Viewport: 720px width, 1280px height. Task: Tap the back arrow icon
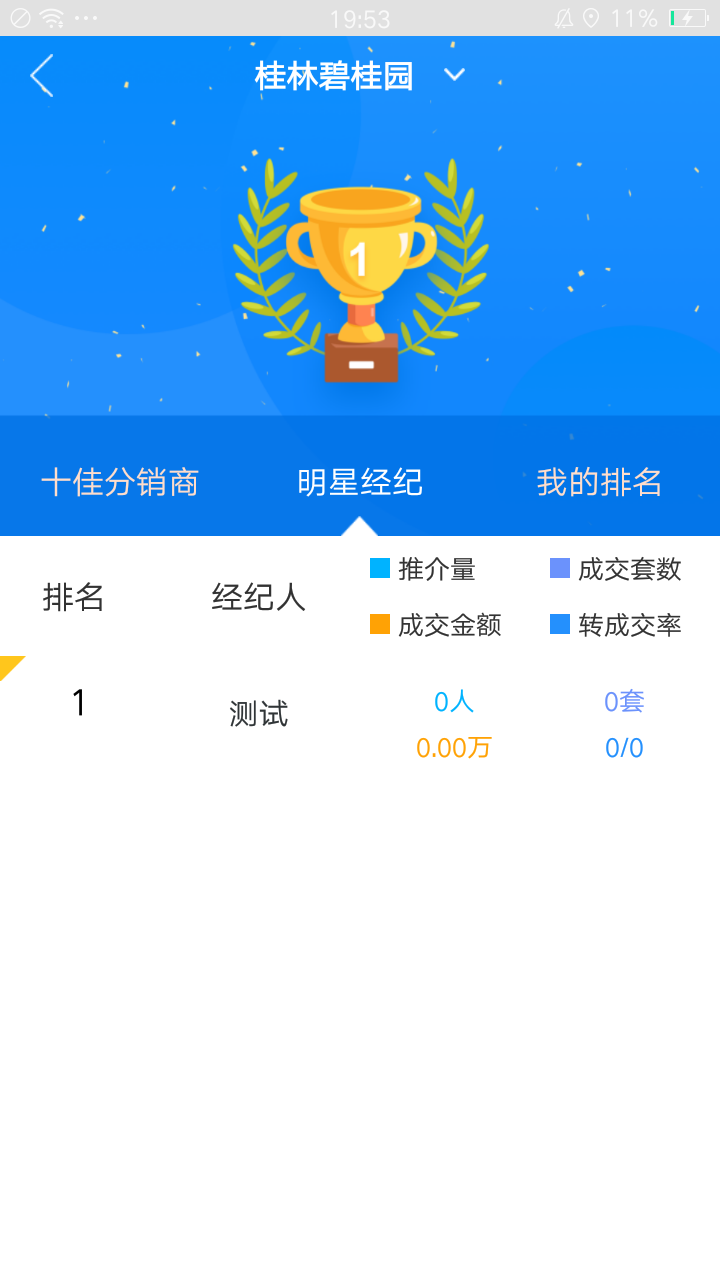(41, 75)
